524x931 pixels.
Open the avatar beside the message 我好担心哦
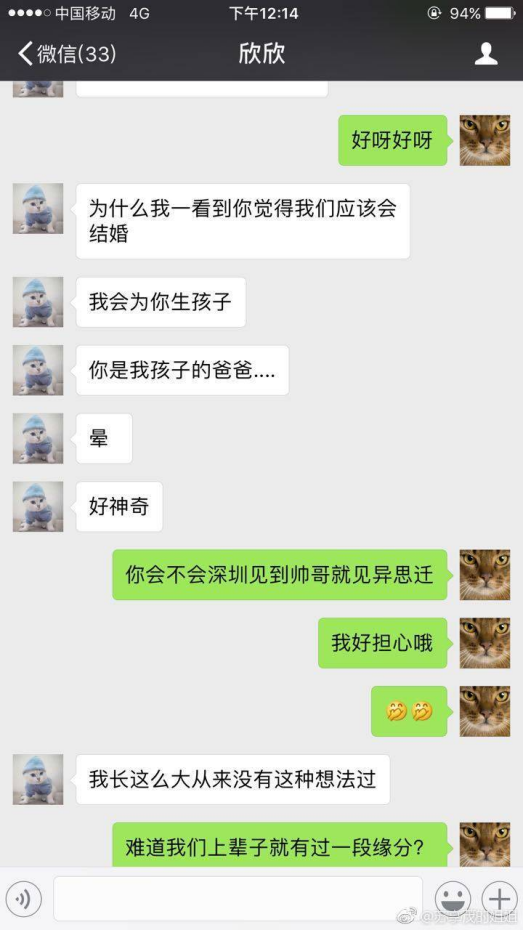pos(485,643)
